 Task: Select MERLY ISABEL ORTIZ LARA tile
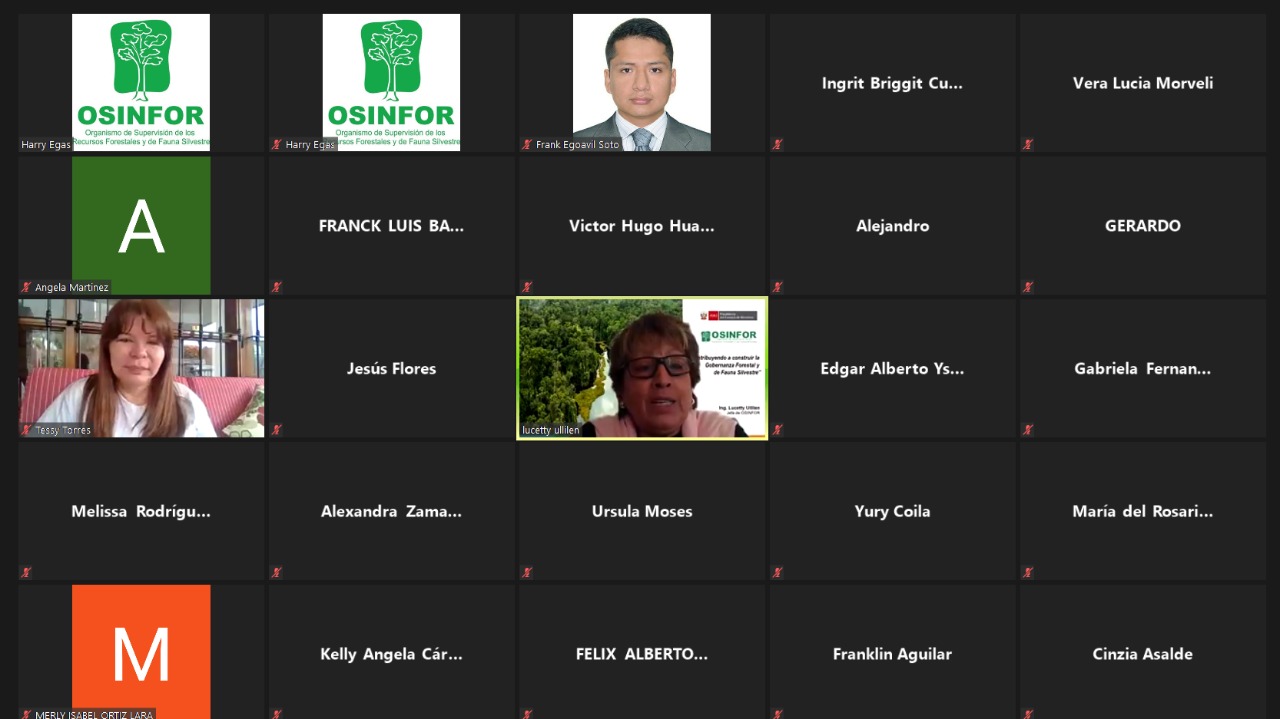[x=141, y=652]
